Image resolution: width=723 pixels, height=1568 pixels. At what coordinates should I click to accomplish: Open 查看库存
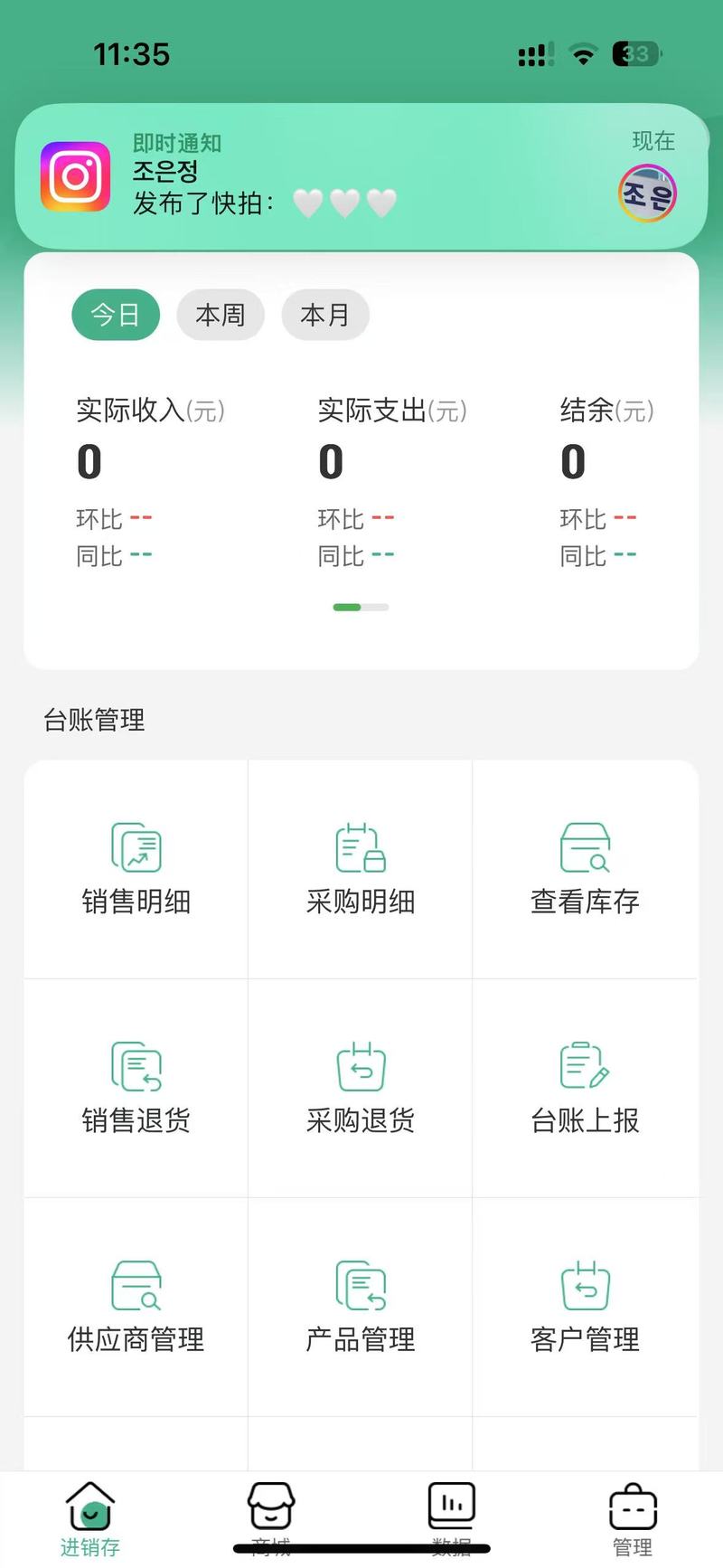(x=585, y=868)
